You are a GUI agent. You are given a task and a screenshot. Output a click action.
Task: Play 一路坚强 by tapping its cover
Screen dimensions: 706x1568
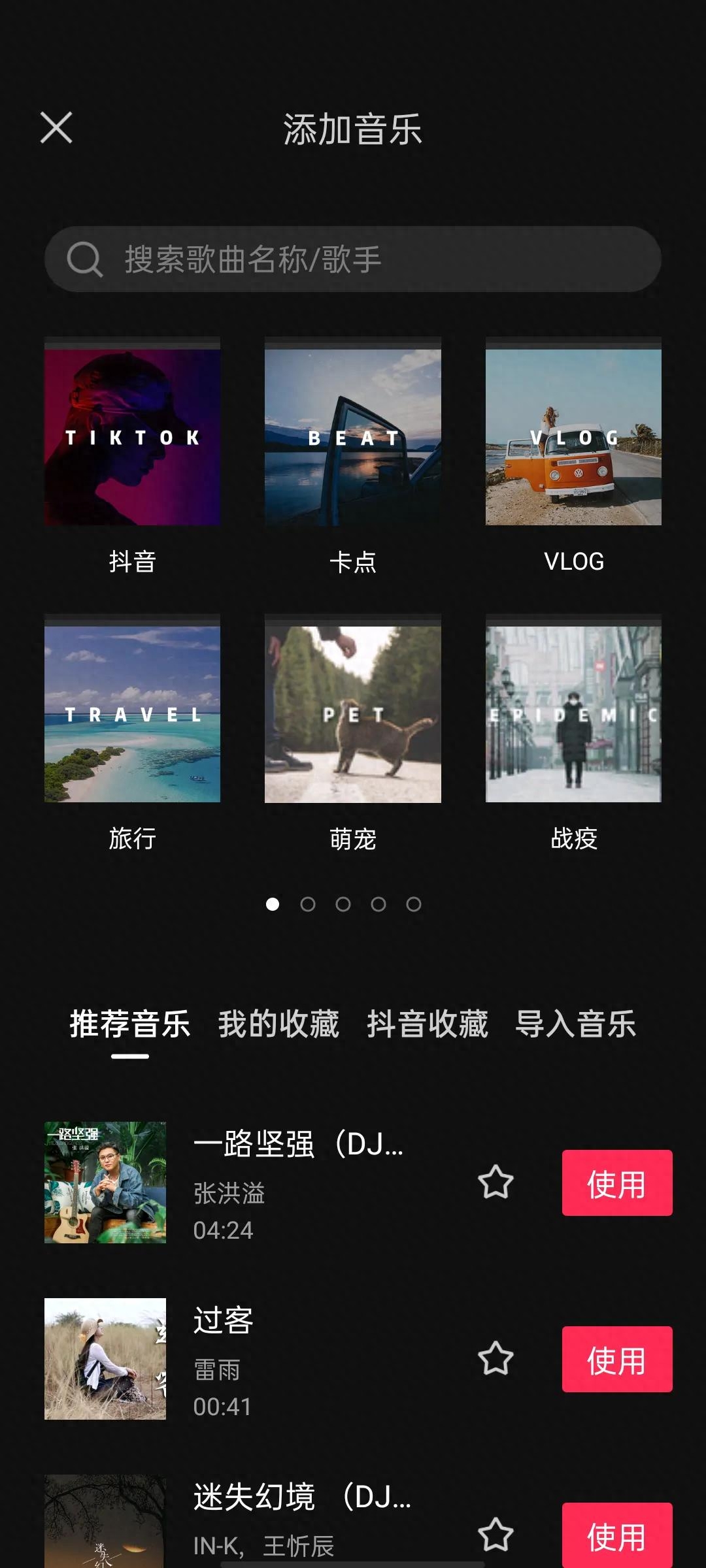[x=105, y=1183]
